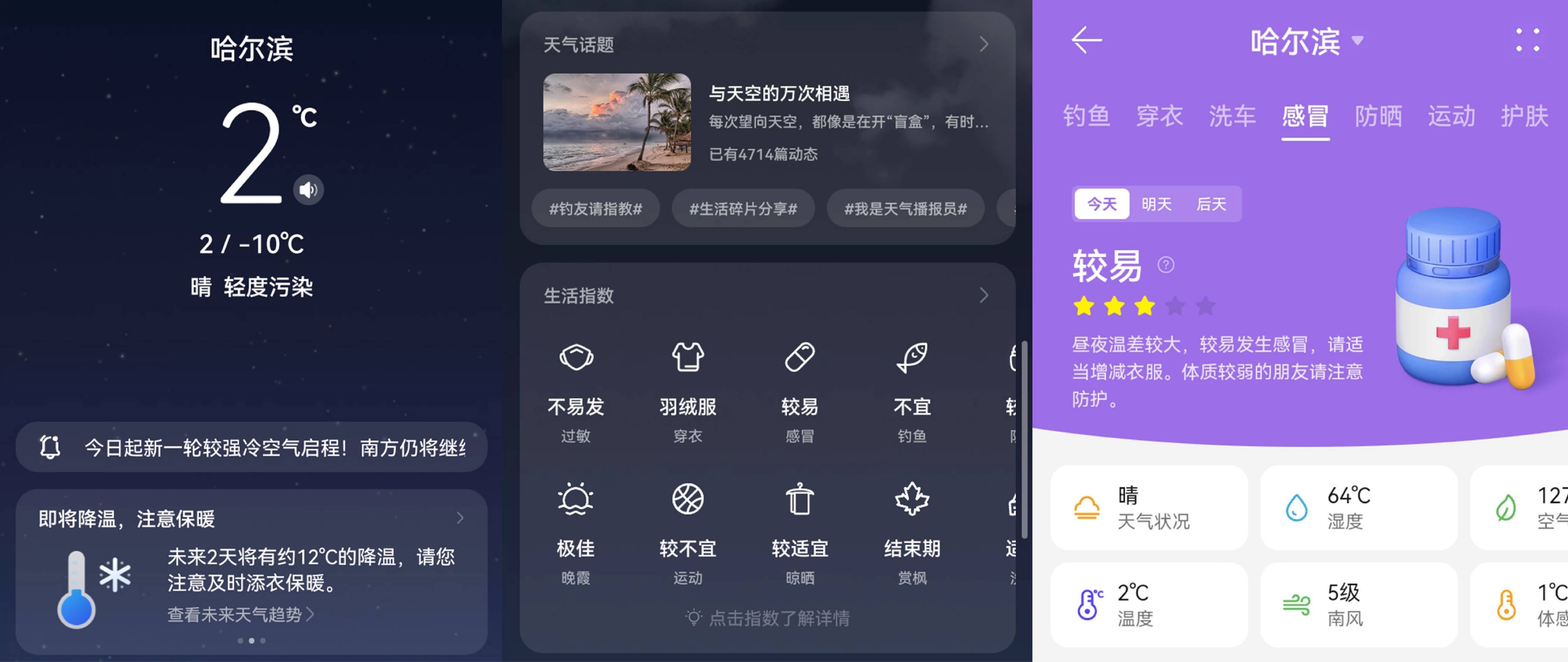The image size is (1568, 662).
Task: Expand the 生活指数 section
Action: (x=984, y=296)
